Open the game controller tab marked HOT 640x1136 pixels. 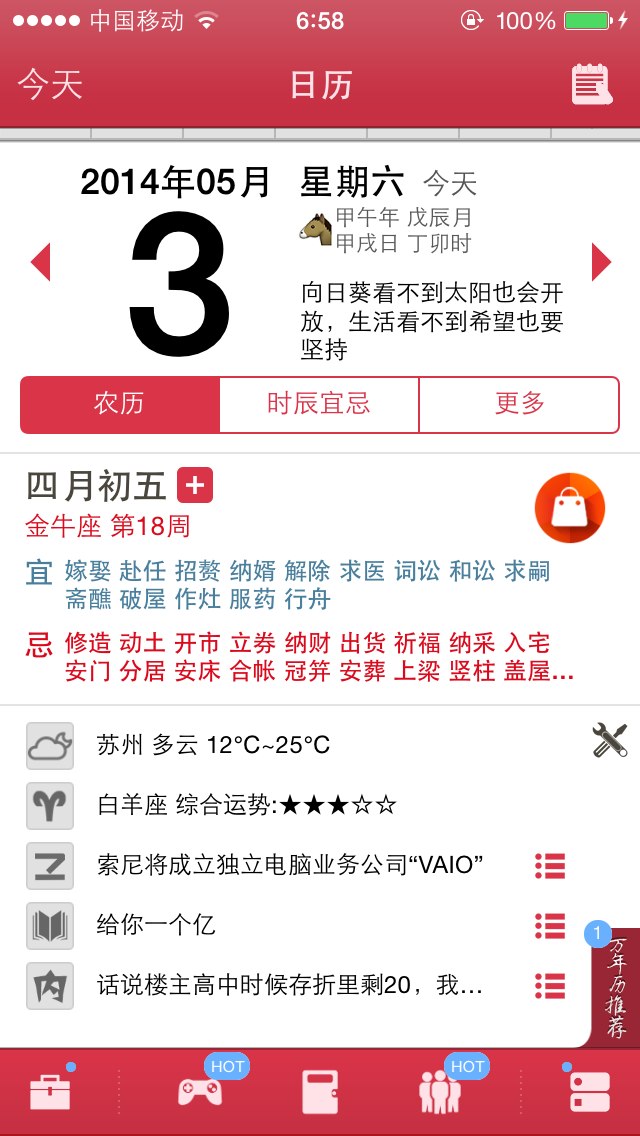point(200,1092)
